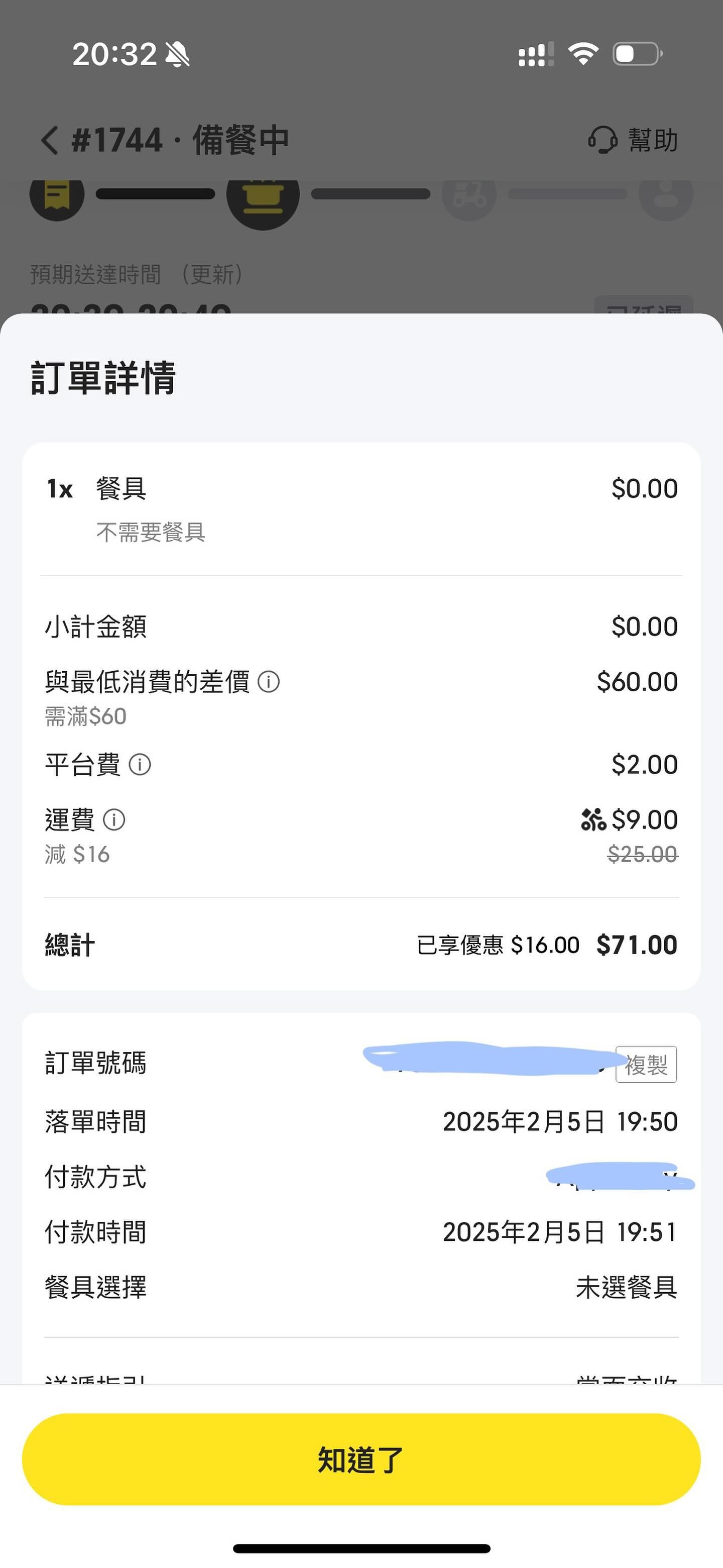
Task: Tap the back arrow chevron
Action: [x=51, y=139]
